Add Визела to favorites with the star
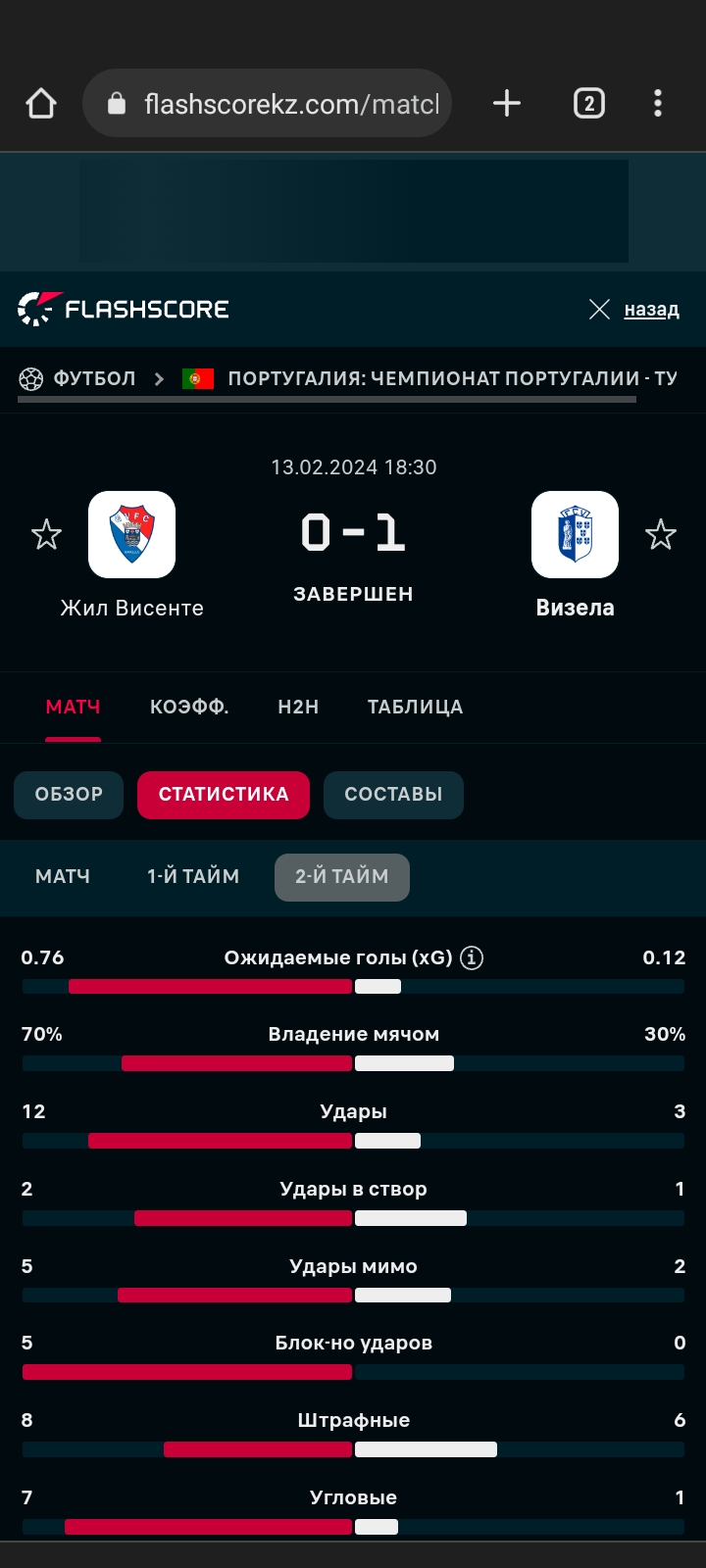This screenshot has height=1568, width=706. tap(660, 535)
